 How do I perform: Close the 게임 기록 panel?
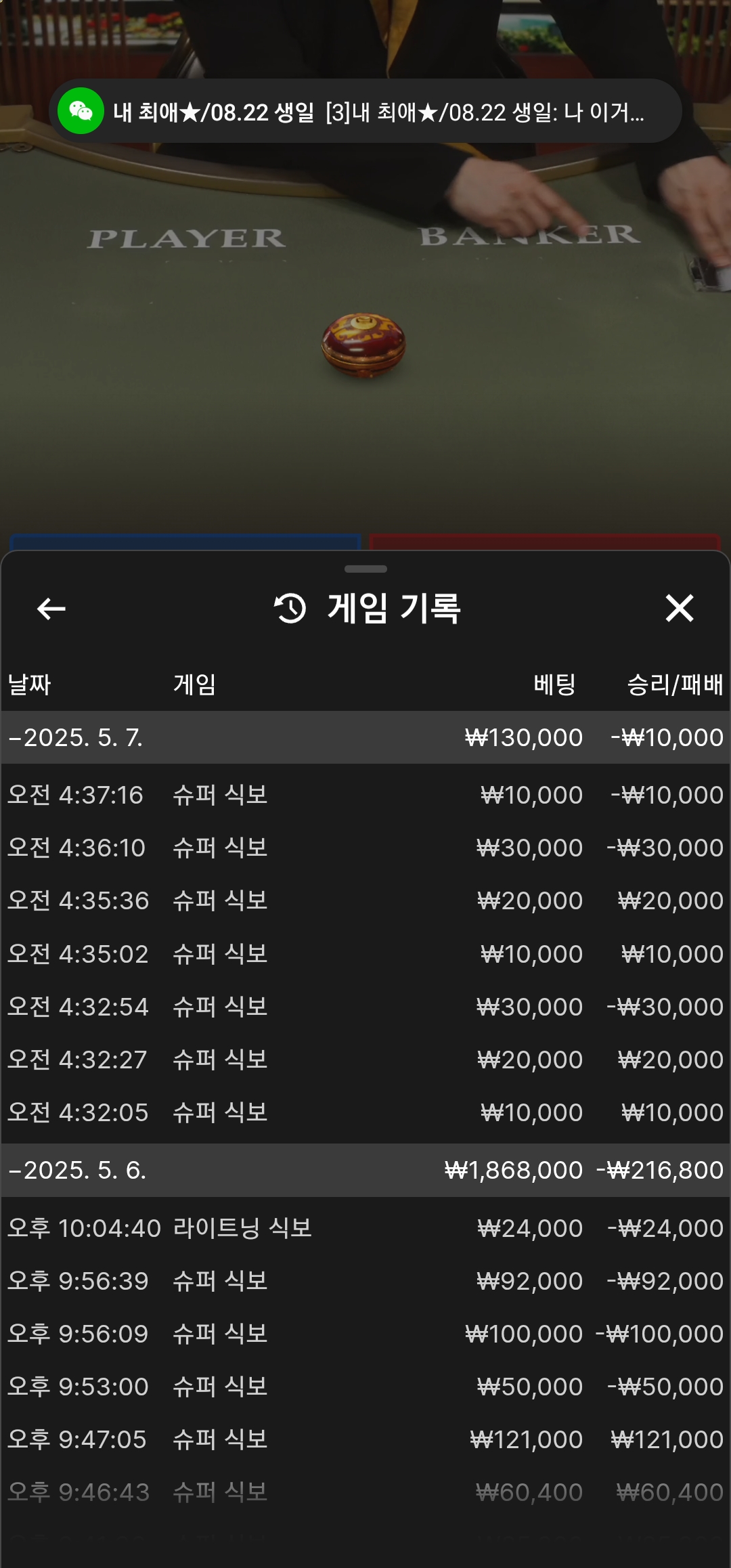[679, 608]
